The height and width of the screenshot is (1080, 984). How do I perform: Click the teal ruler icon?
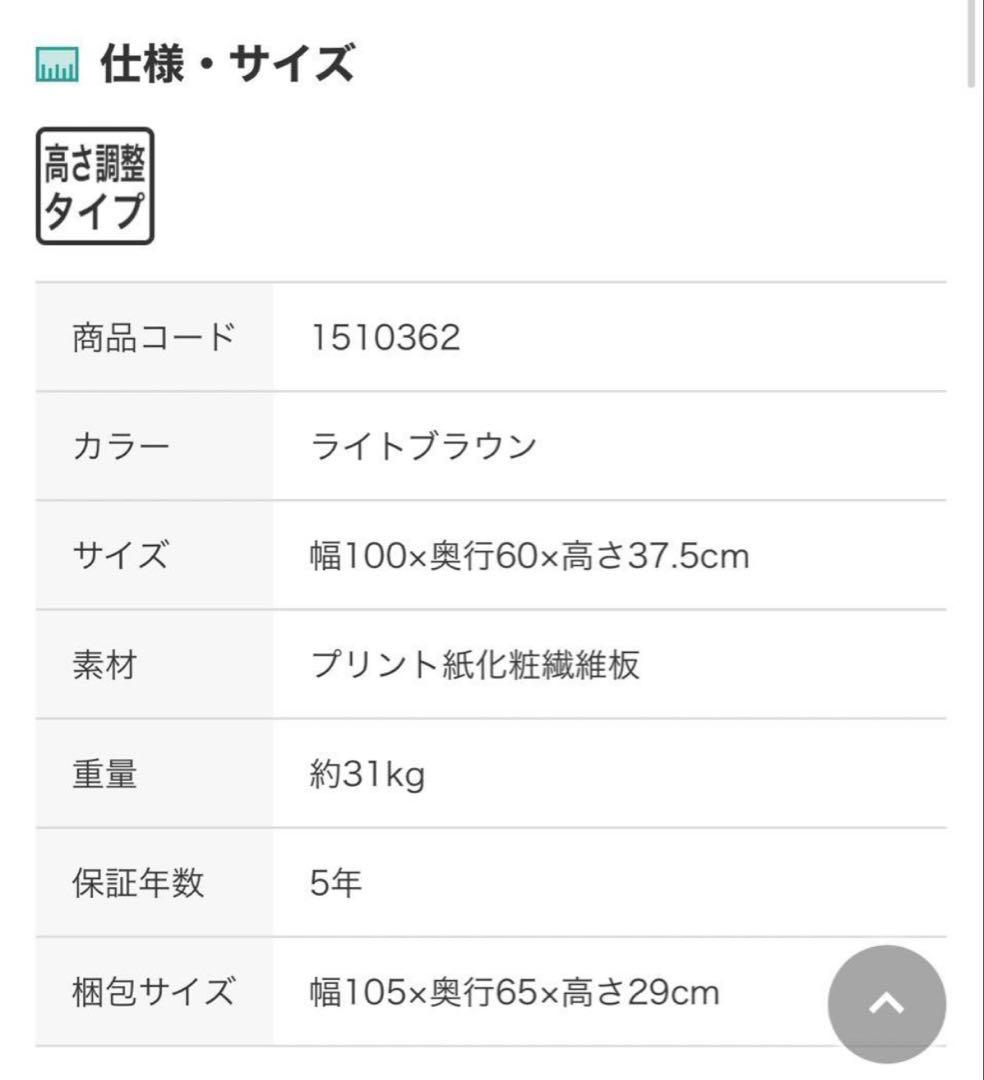(x=55, y=63)
